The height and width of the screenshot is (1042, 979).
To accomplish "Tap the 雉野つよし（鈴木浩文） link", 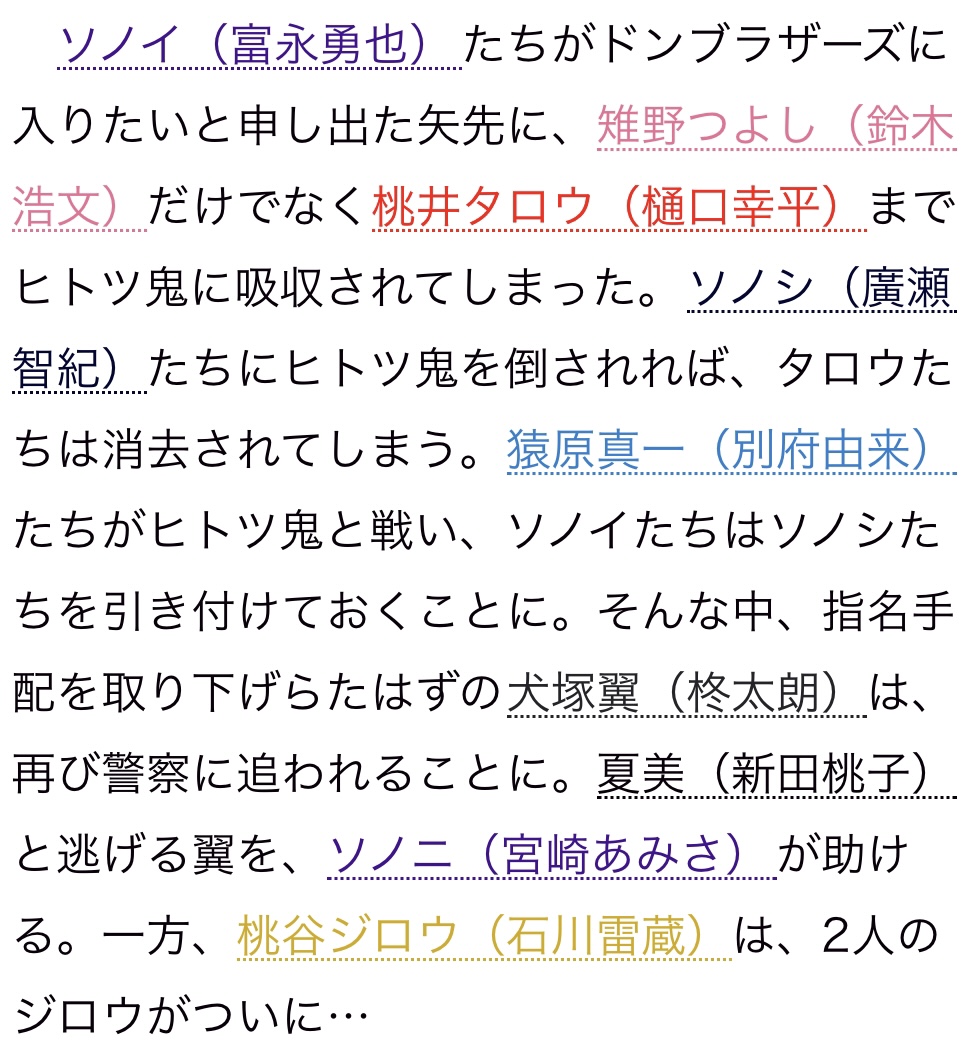I will [x=773, y=126].
